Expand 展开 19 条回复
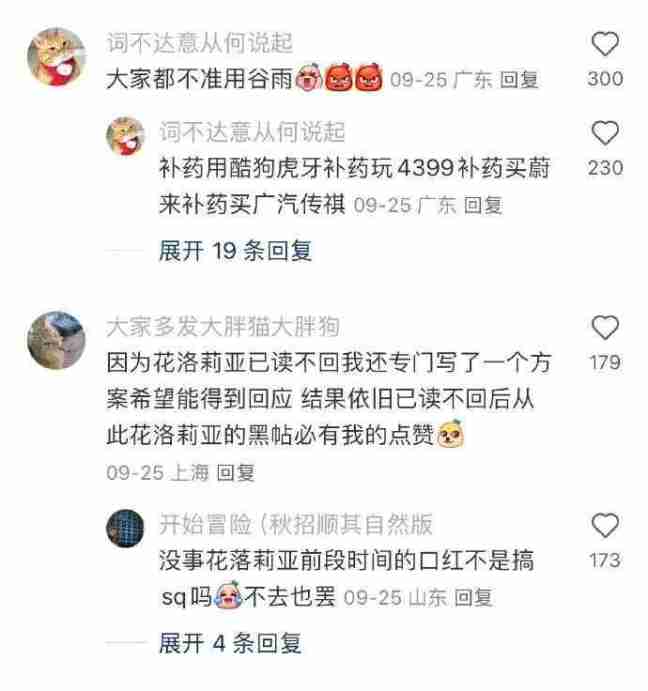The height and width of the screenshot is (691, 648). (x=236, y=251)
